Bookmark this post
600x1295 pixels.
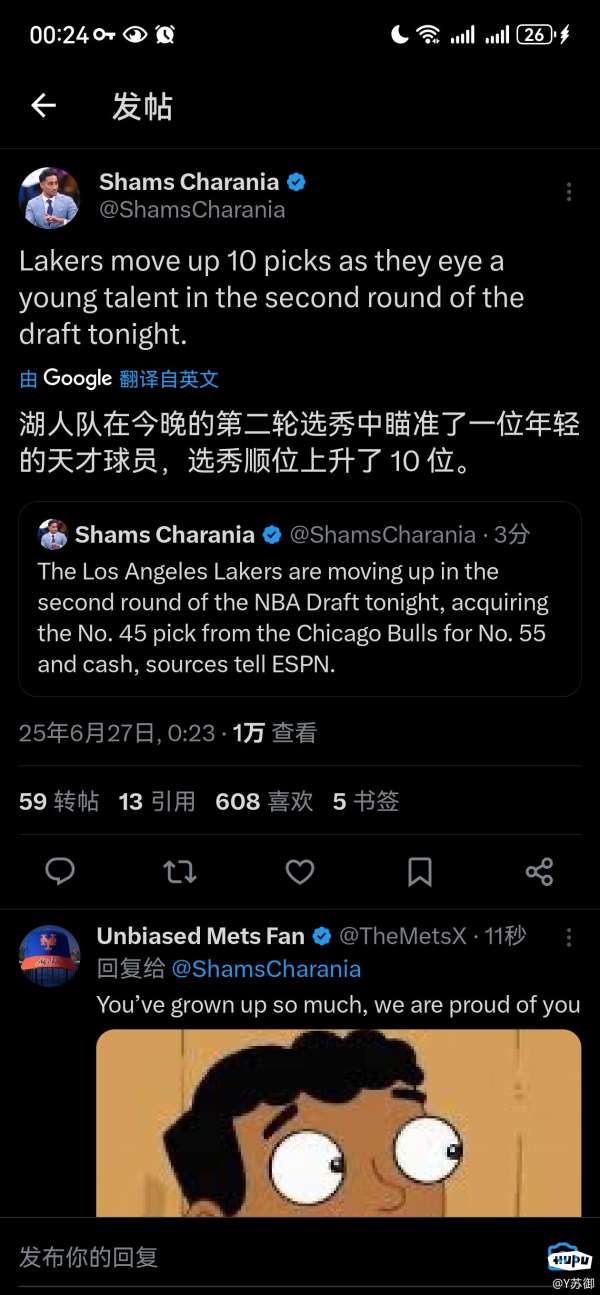(420, 871)
